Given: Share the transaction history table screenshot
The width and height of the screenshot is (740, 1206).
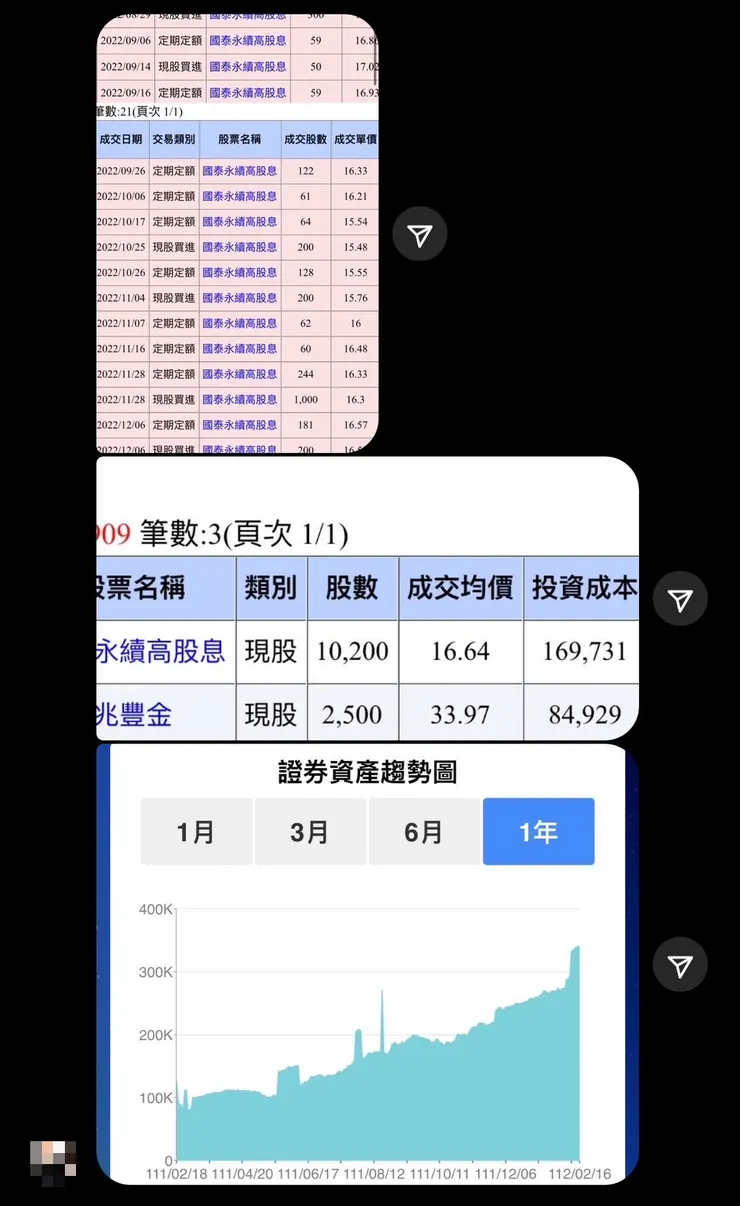Looking at the screenshot, I should pos(419,234).
